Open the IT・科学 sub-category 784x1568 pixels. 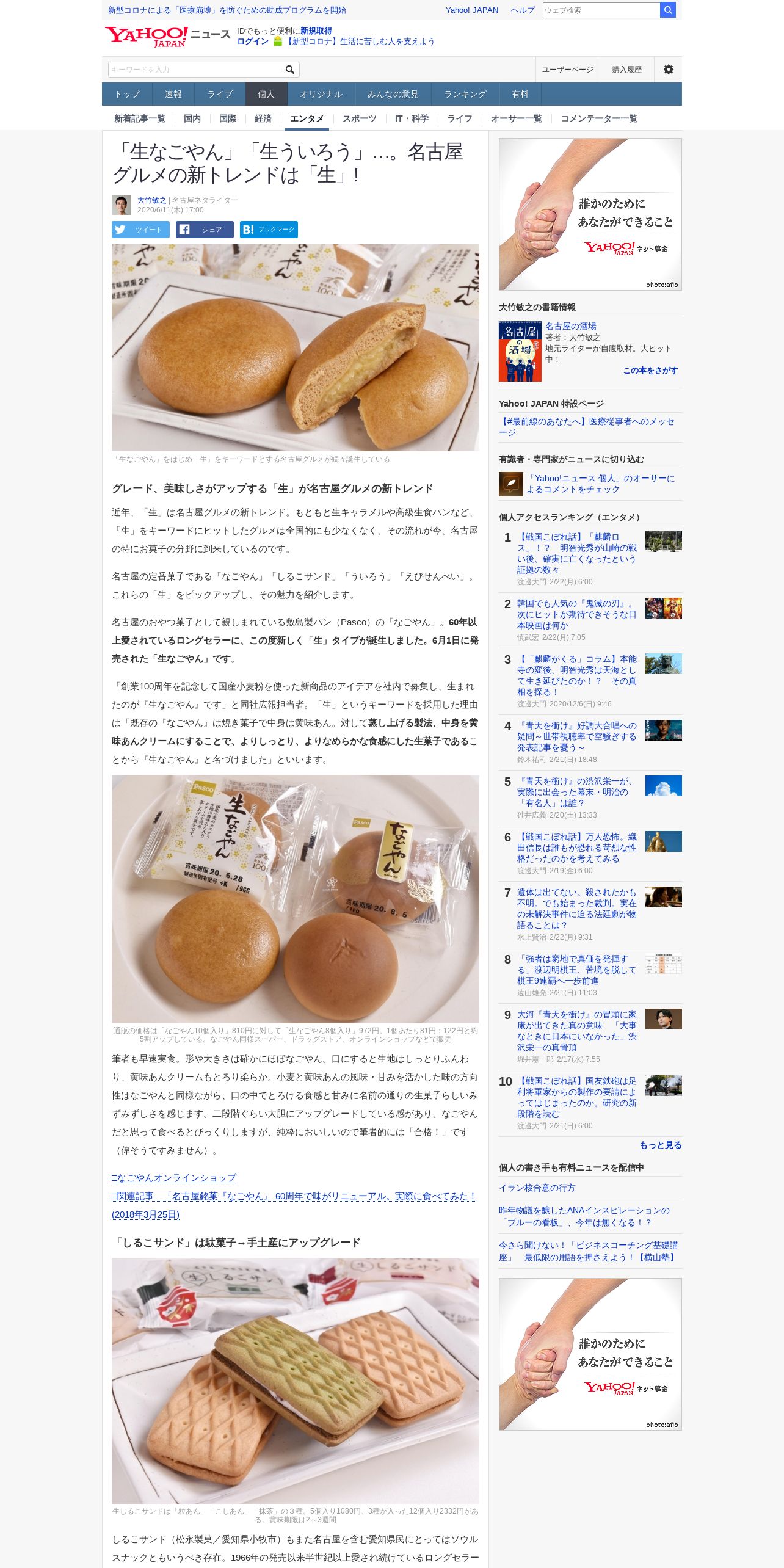click(x=412, y=118)
